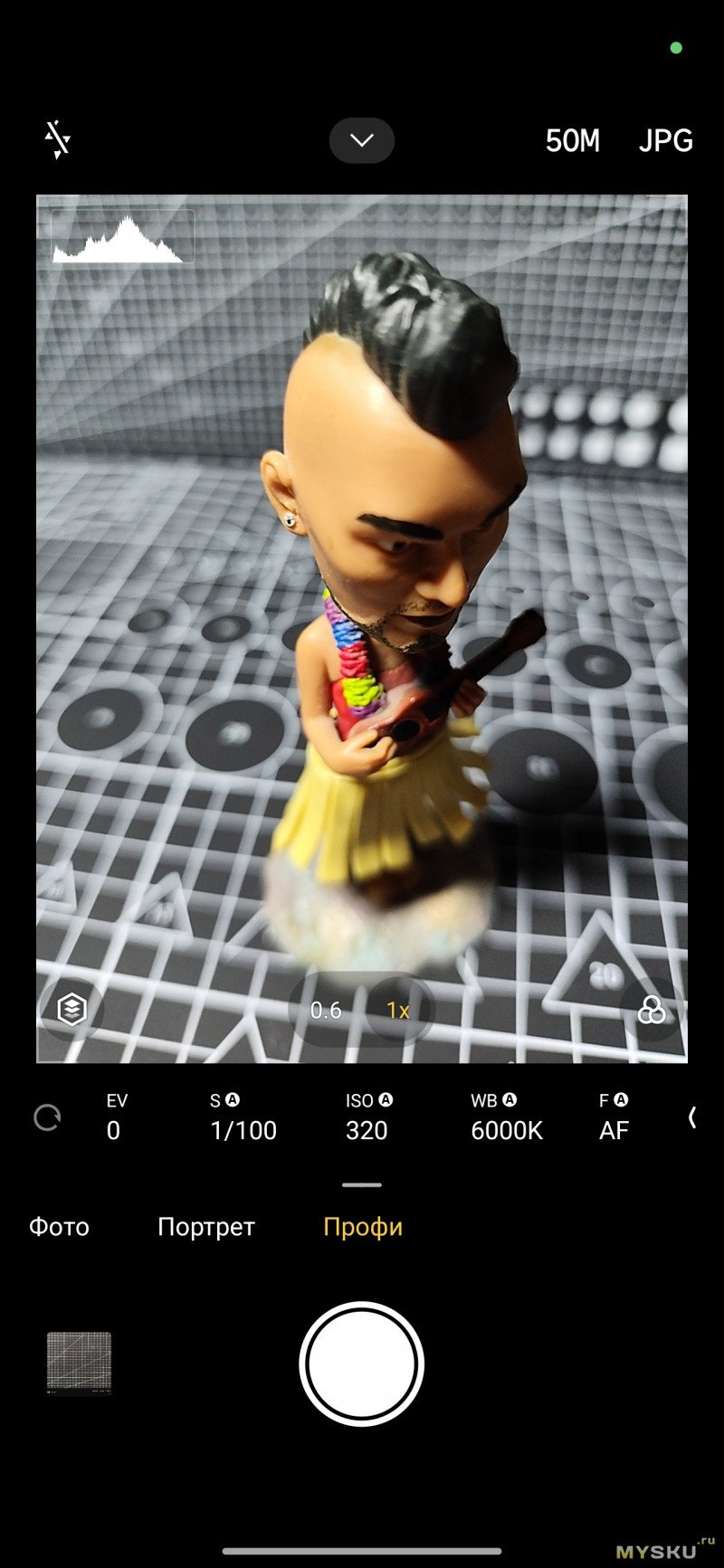The height and width of the screenshot is (1568, 724).
Task: Expand the top dropdown settings chevron
Action: [362, 141]
